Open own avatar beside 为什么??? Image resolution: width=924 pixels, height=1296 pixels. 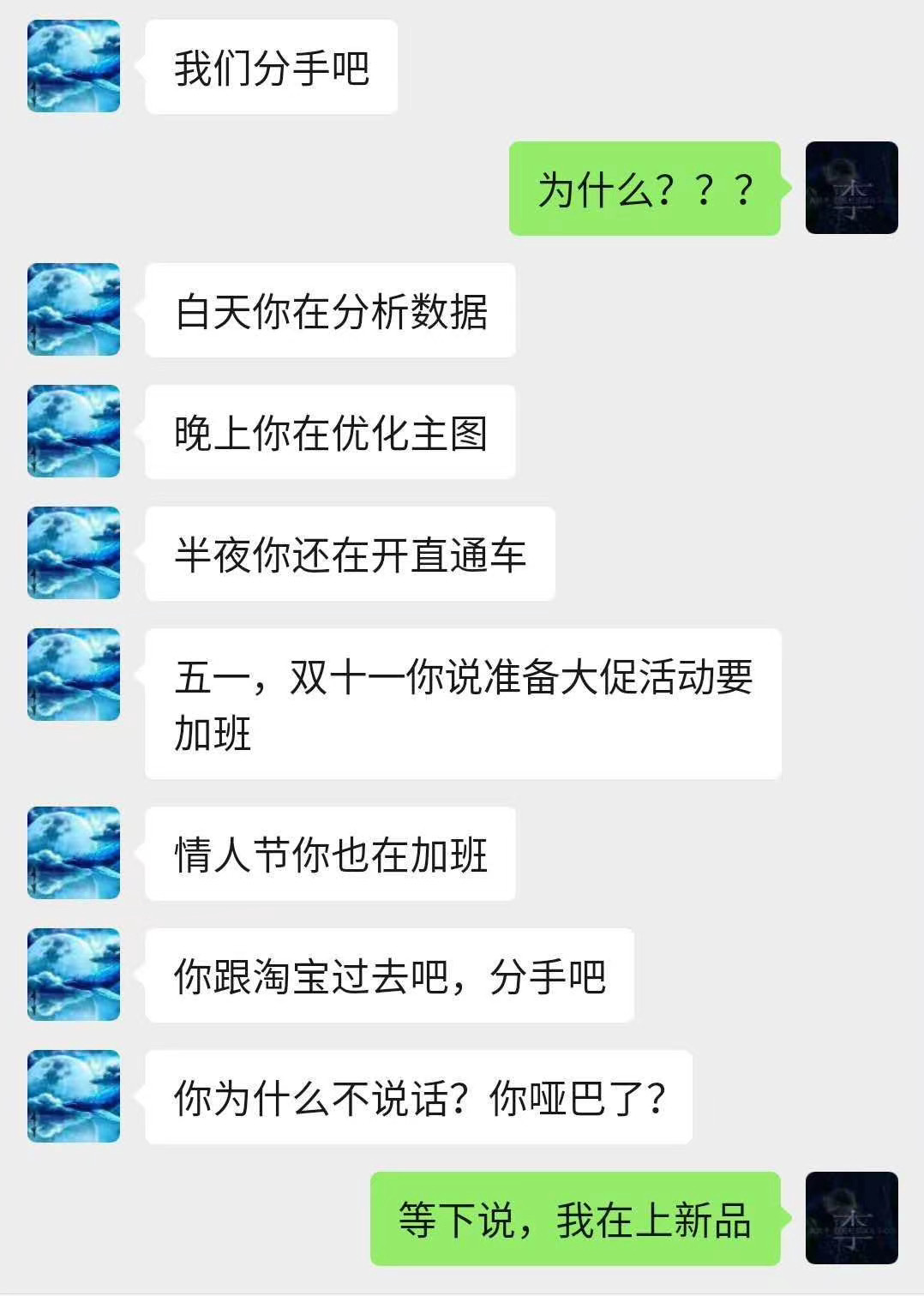[x=851, y=188]
